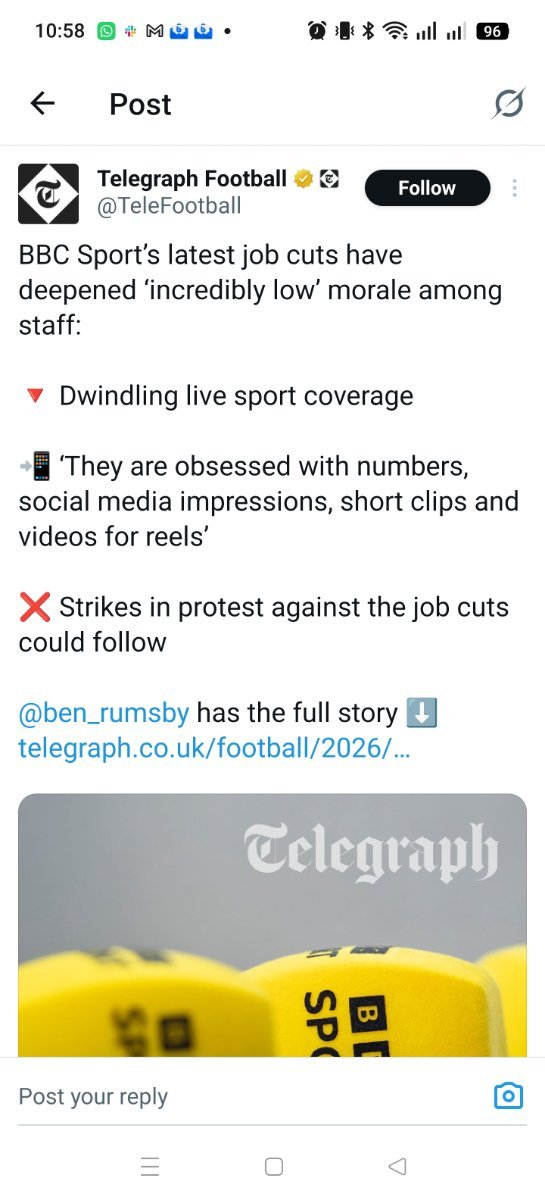The image size is (545, 1200).
Task: Open the camera to attach a photo
Action: [x=508, y=1096]
